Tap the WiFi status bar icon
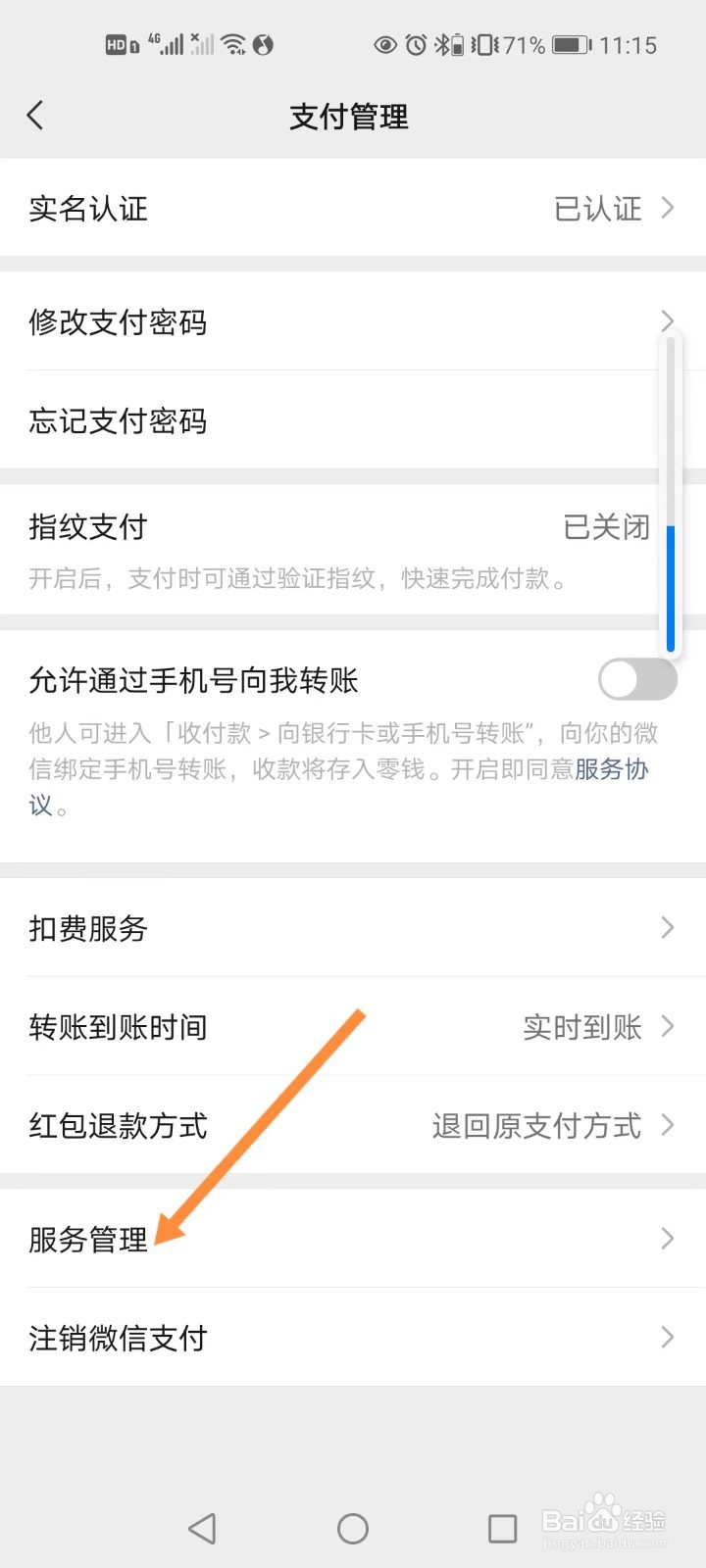The height and width of the screenshot is (1568, 706). [233, 44]
